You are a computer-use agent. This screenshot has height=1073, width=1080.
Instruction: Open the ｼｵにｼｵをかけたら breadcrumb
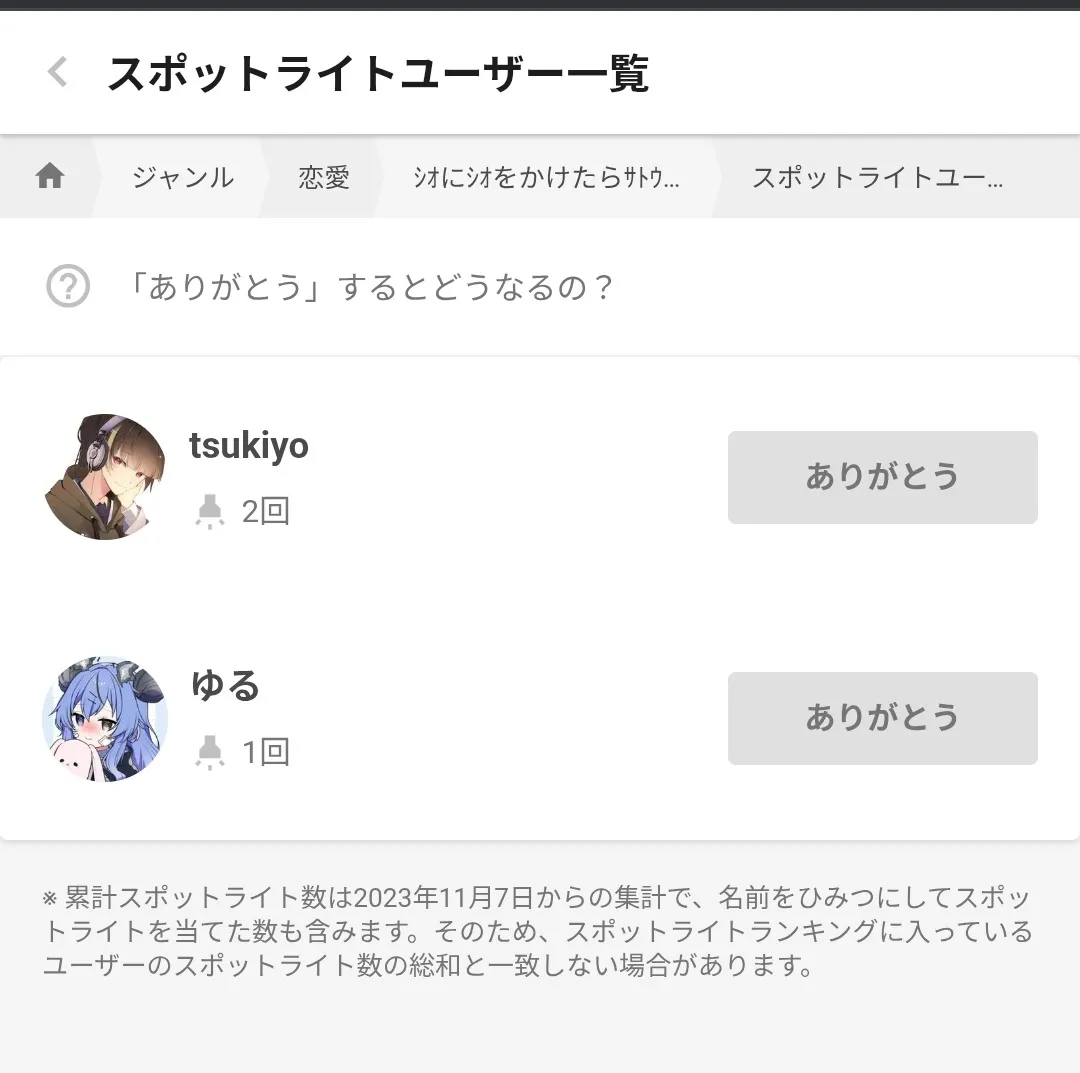click(x=546, y=178)
